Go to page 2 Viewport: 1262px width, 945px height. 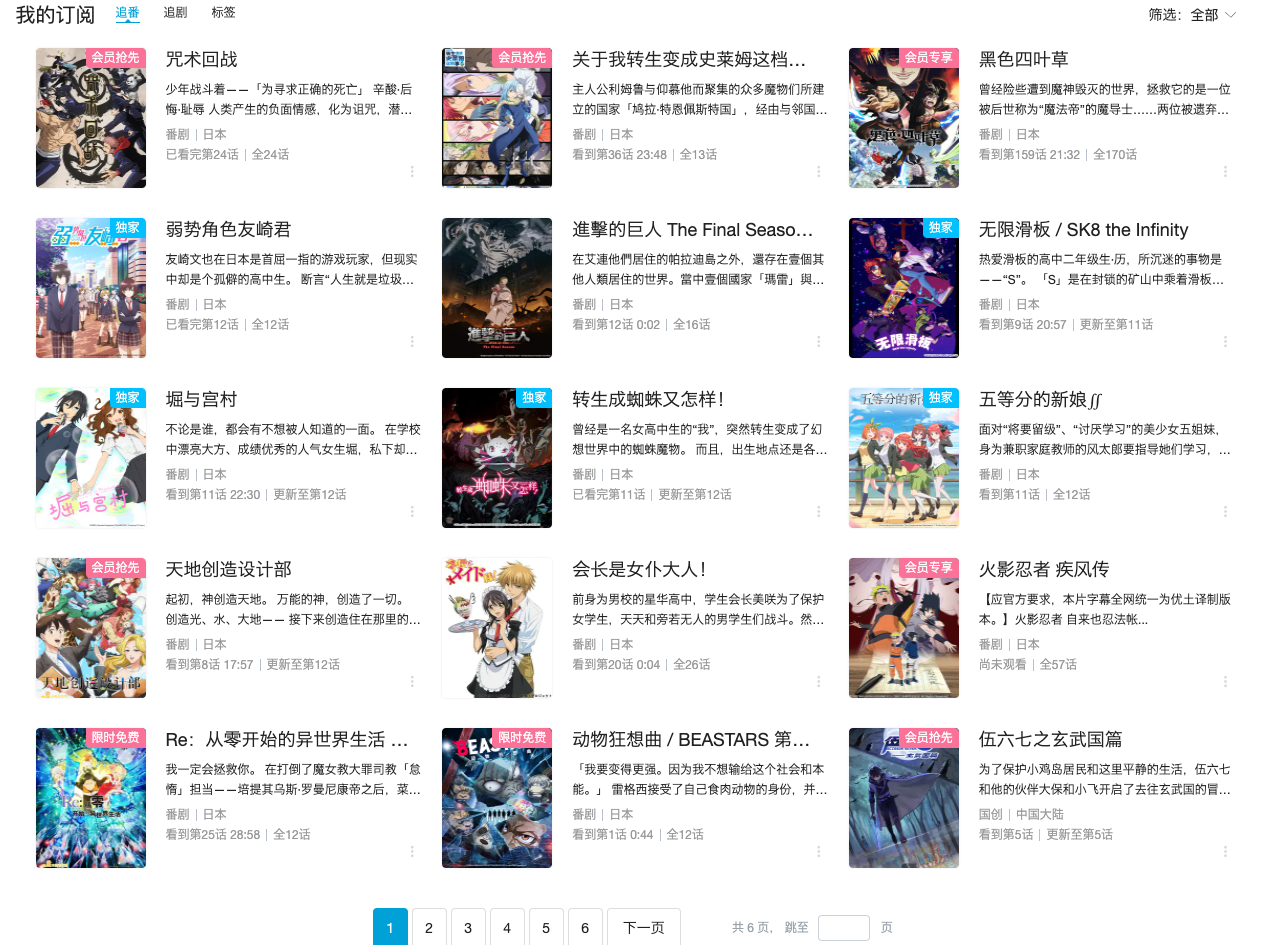coord(429,927)
